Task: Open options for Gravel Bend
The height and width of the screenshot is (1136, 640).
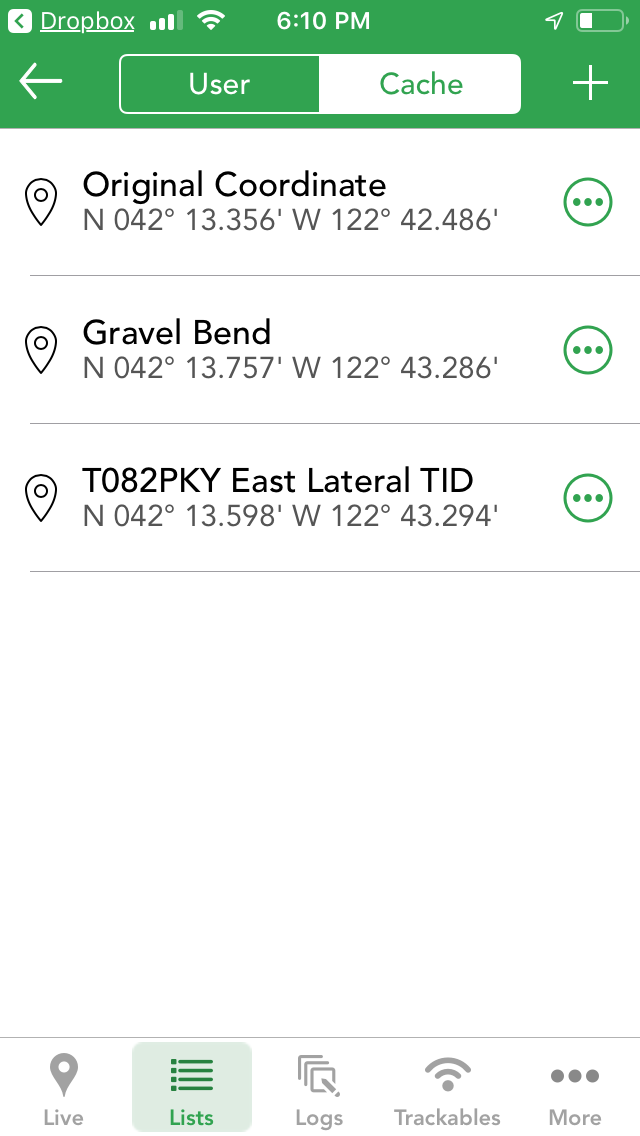Action: 588,350
